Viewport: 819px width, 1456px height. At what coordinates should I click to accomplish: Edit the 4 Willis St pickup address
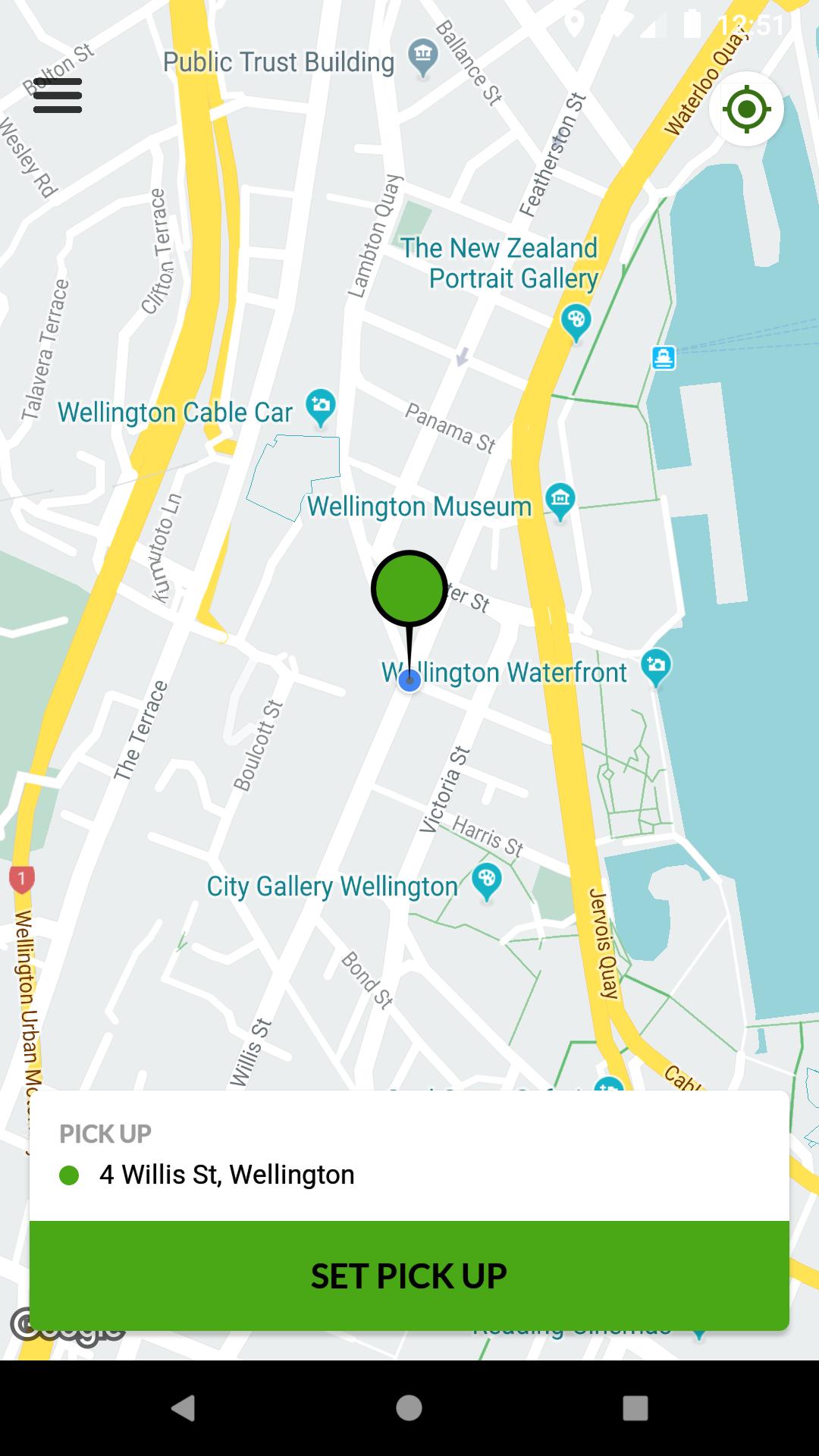(227, 1175)
